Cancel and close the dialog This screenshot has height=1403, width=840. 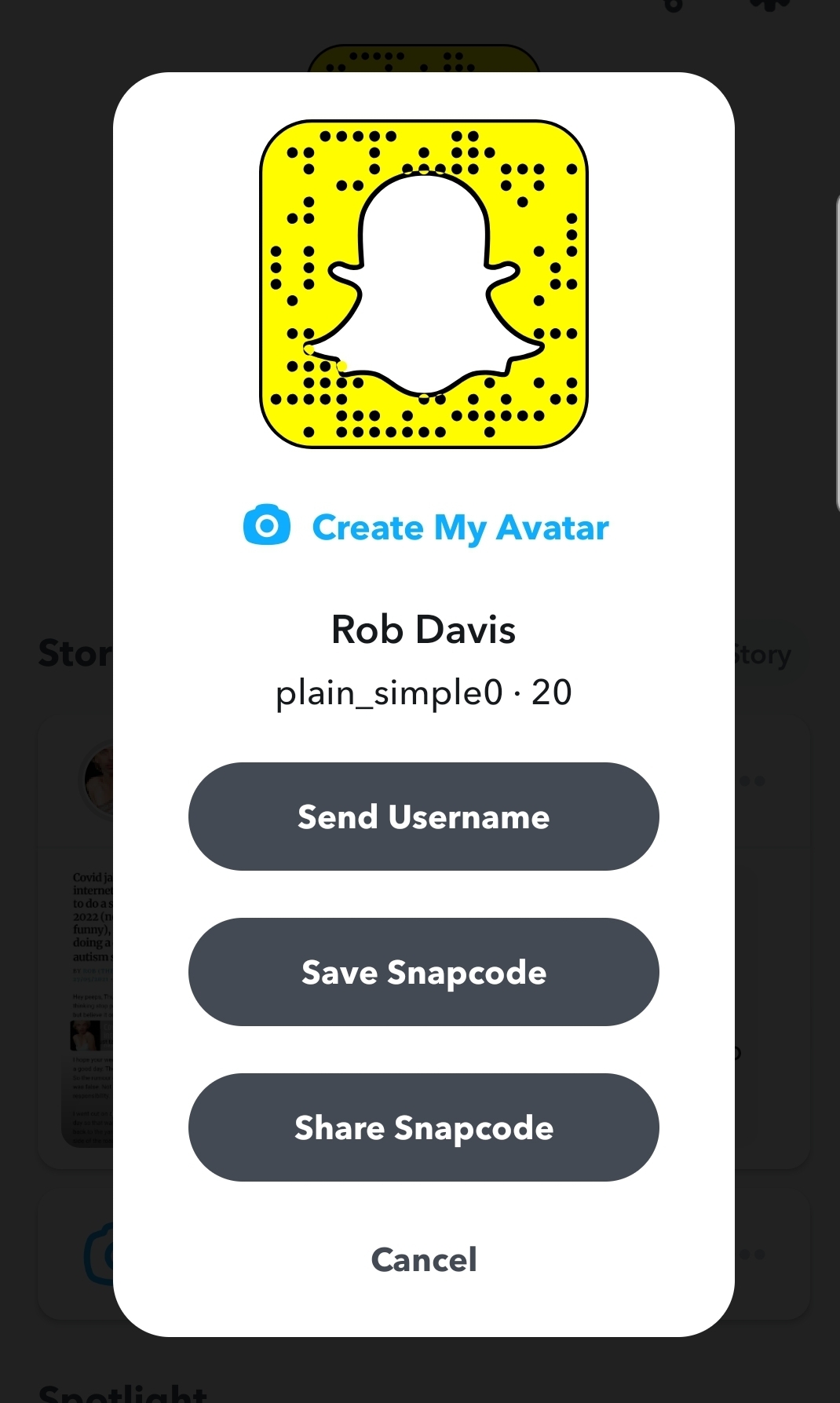pos(423,1260)
